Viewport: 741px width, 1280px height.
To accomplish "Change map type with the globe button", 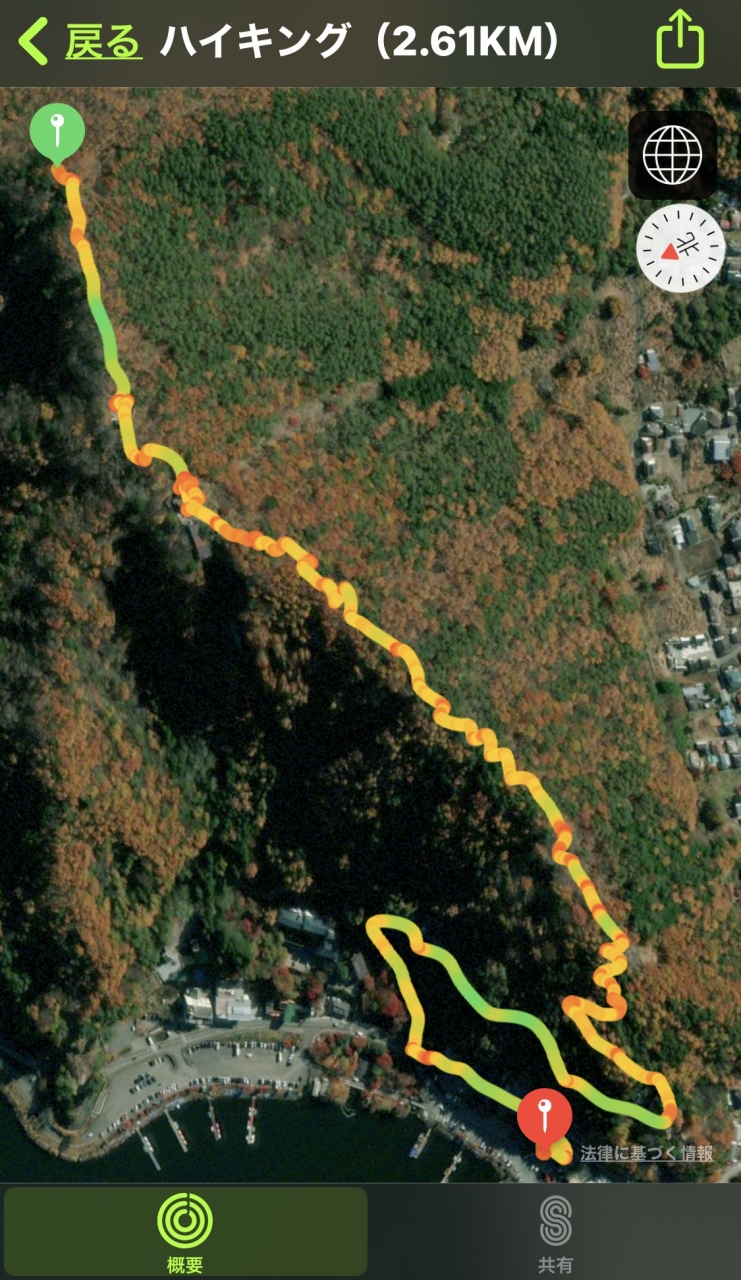I will tap(672, 155).
